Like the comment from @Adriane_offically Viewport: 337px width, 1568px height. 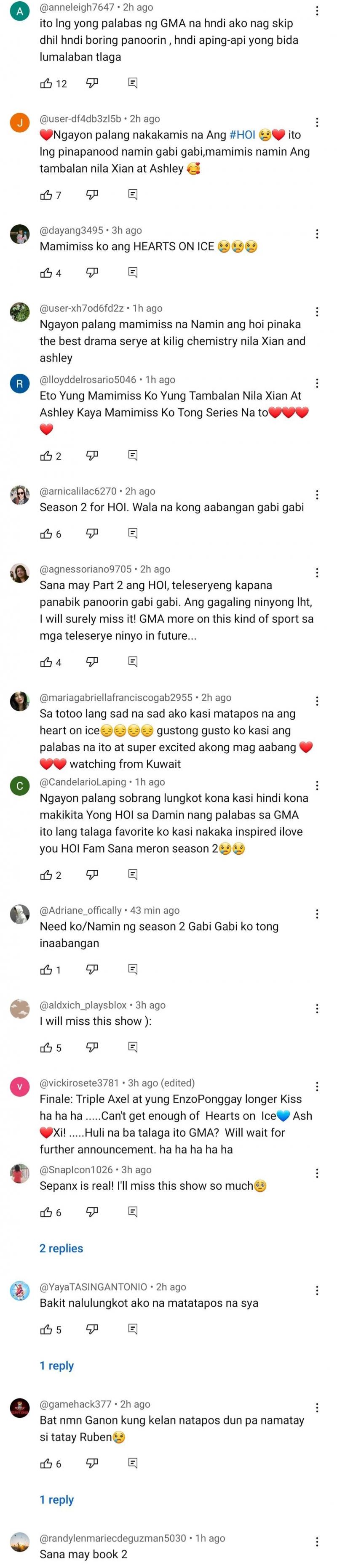[46, 970]
